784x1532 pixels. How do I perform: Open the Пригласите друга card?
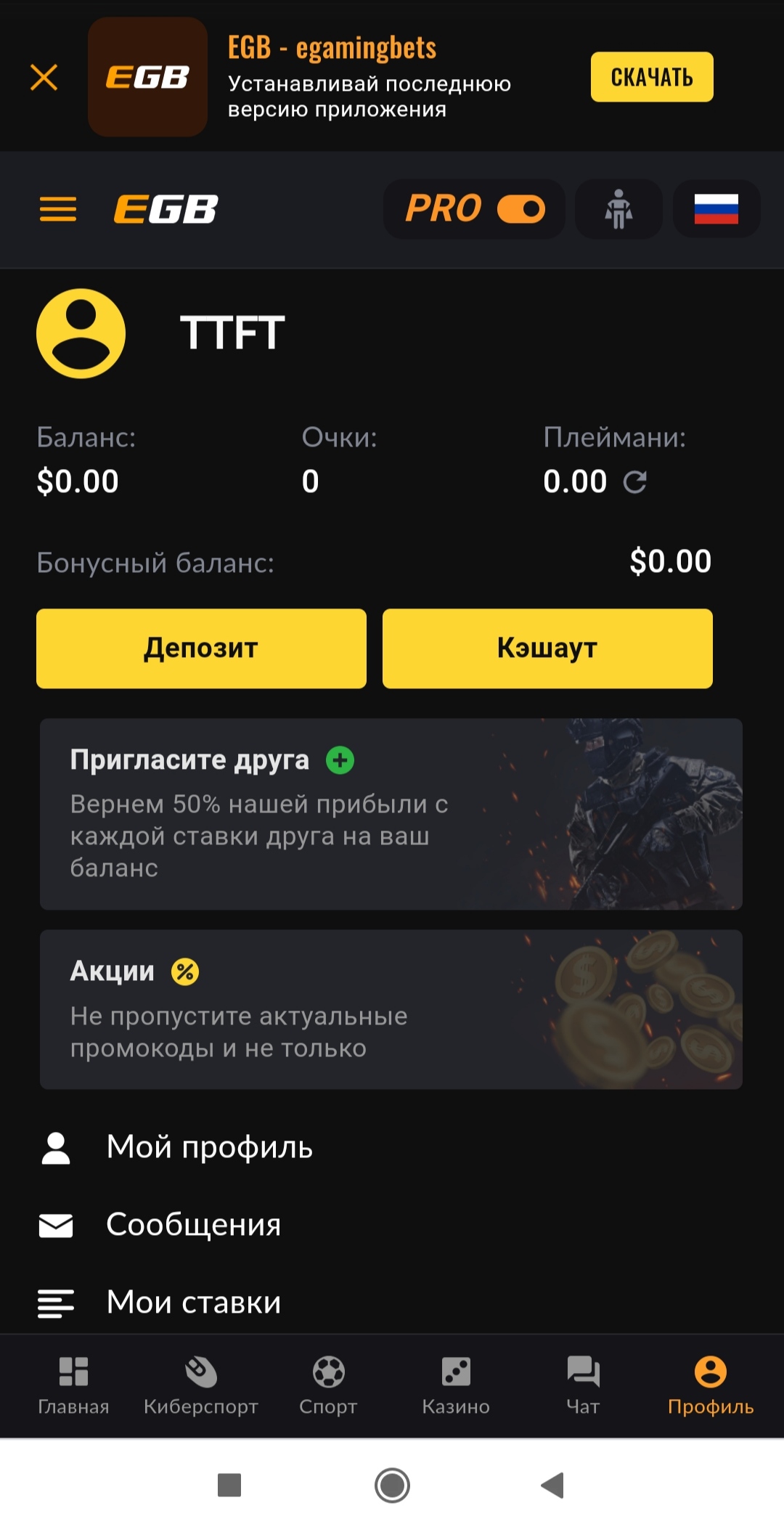tap(391, 814)
